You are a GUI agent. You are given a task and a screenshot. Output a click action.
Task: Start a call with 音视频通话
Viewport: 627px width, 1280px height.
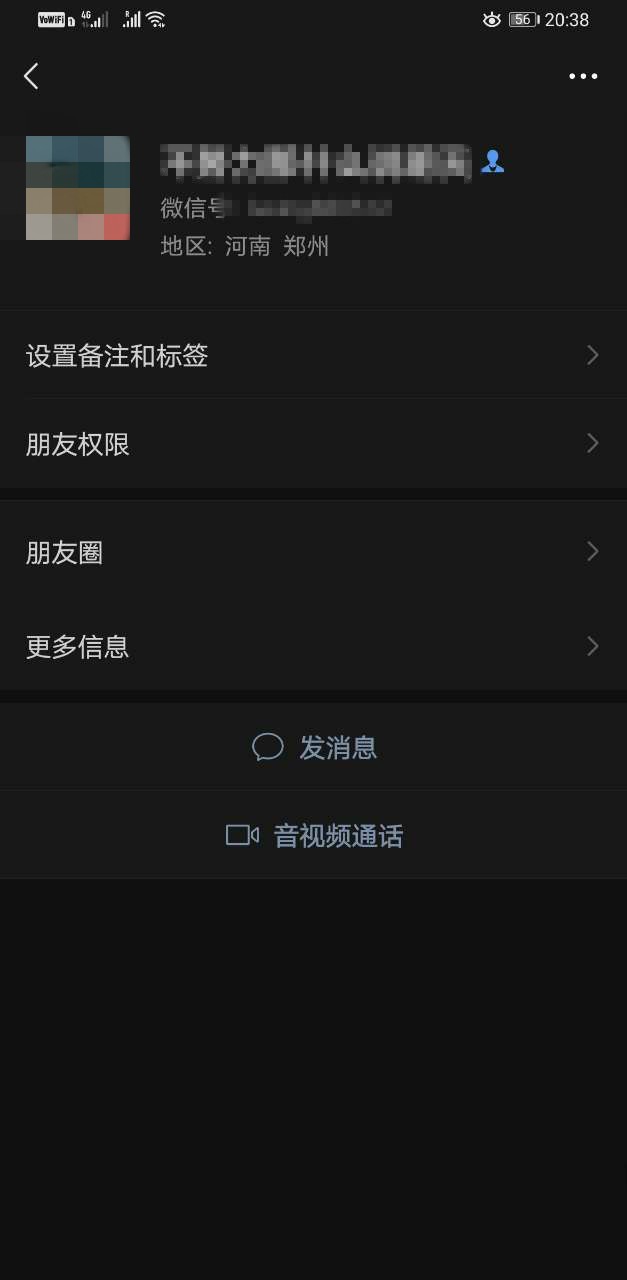[314, 835]
